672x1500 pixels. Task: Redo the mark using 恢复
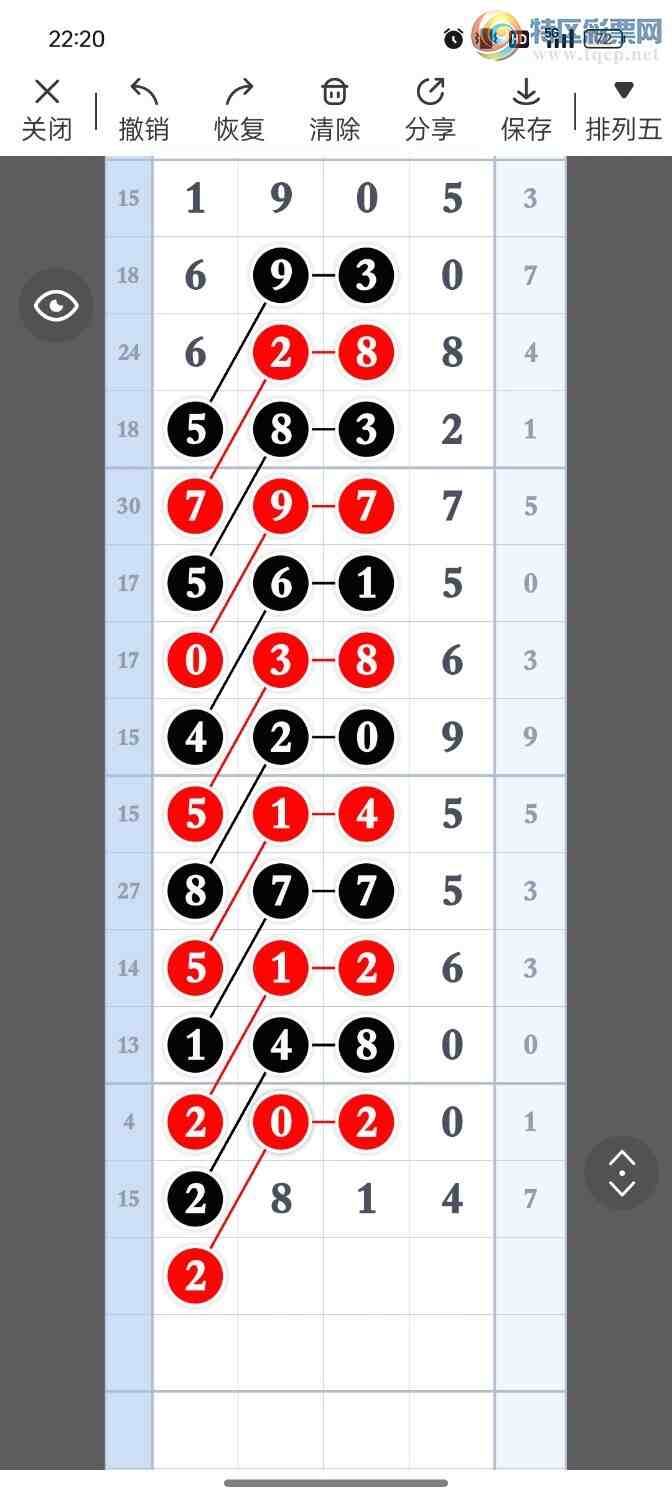coord(239,110)
